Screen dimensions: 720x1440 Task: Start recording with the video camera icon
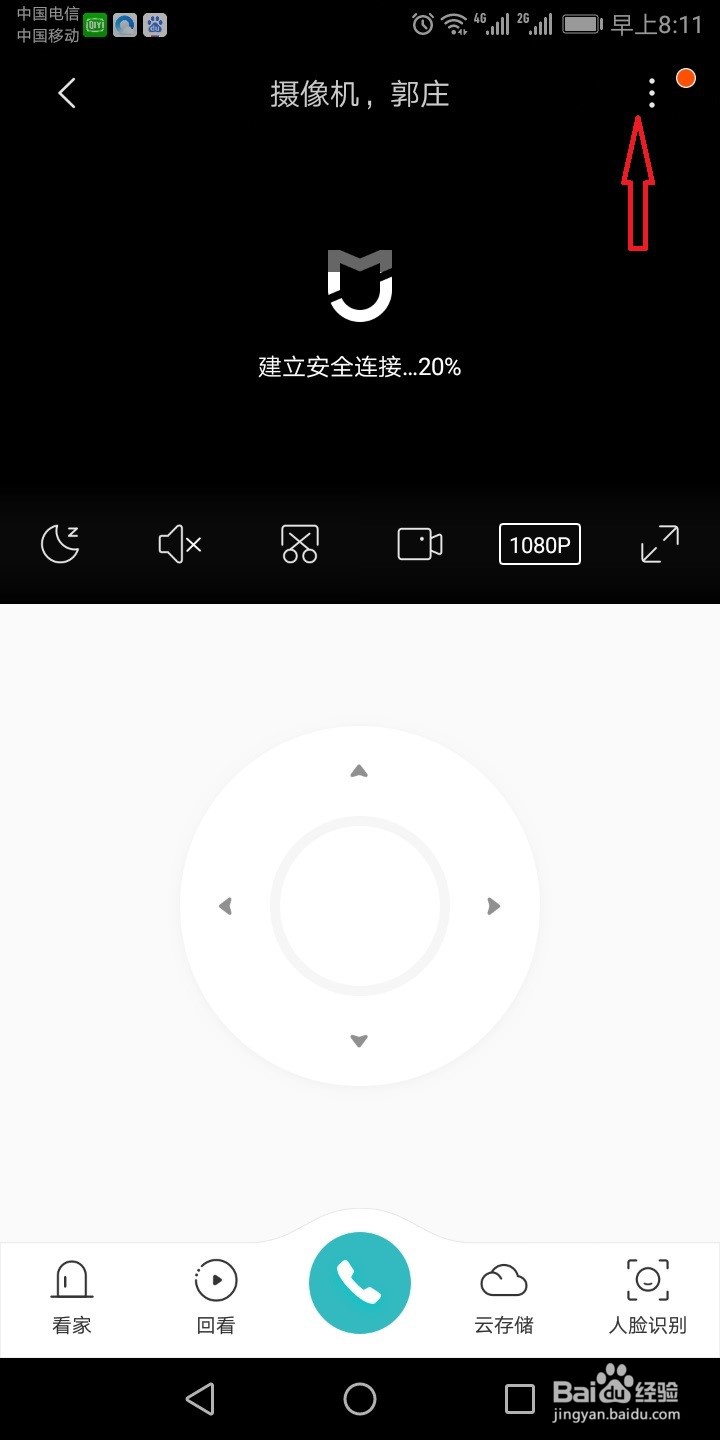pyautogui.click(x=419, y=543)
